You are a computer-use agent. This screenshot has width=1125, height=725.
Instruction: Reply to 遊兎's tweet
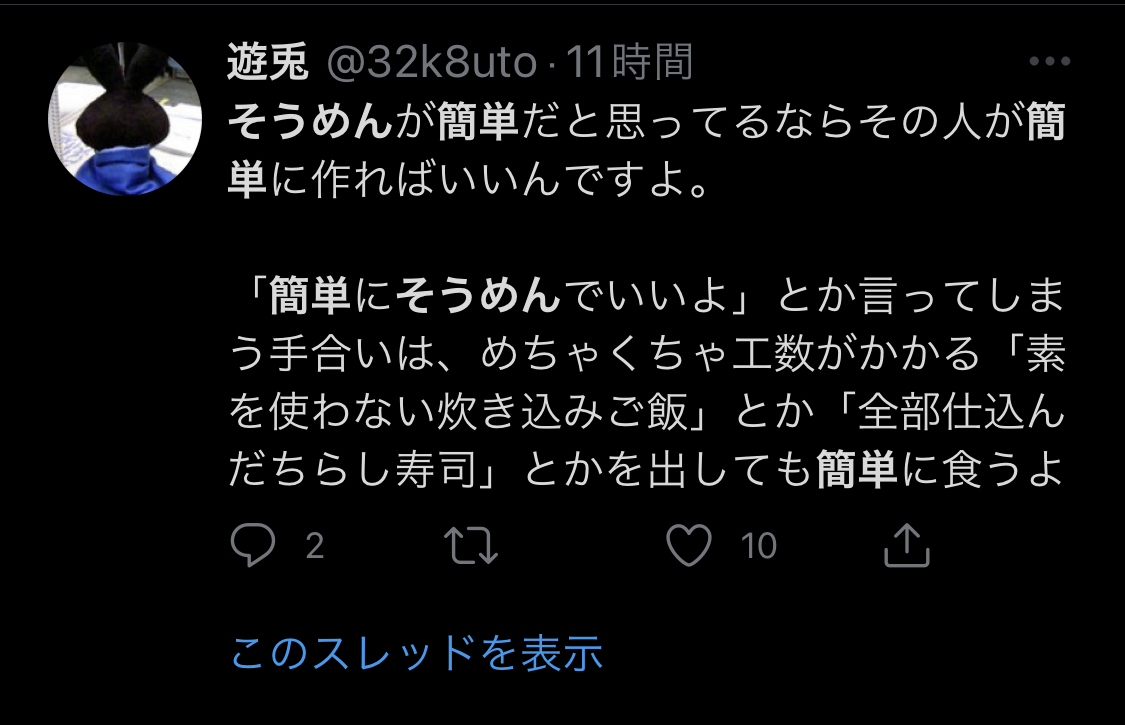point(252,546)
